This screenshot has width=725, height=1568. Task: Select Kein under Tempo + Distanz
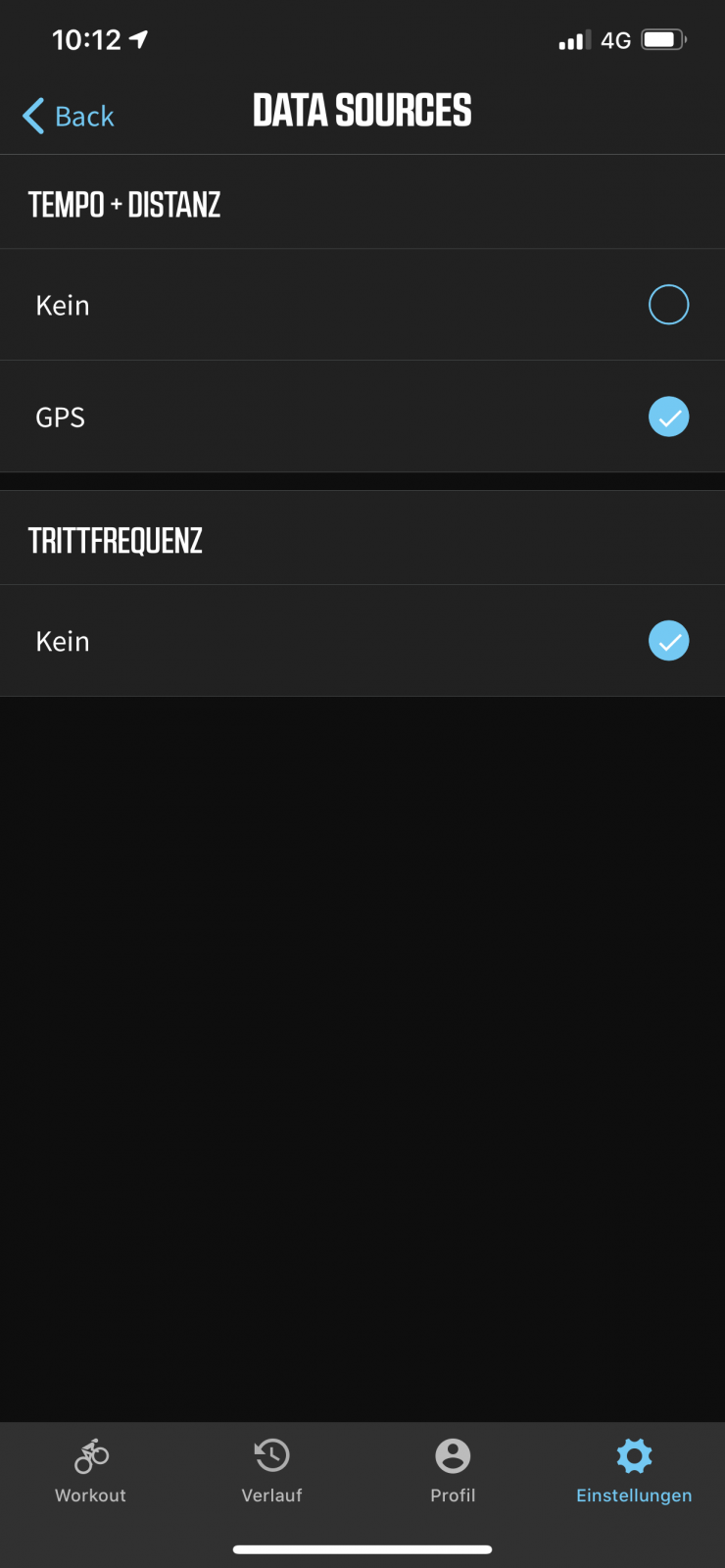(x=668, y=305)
